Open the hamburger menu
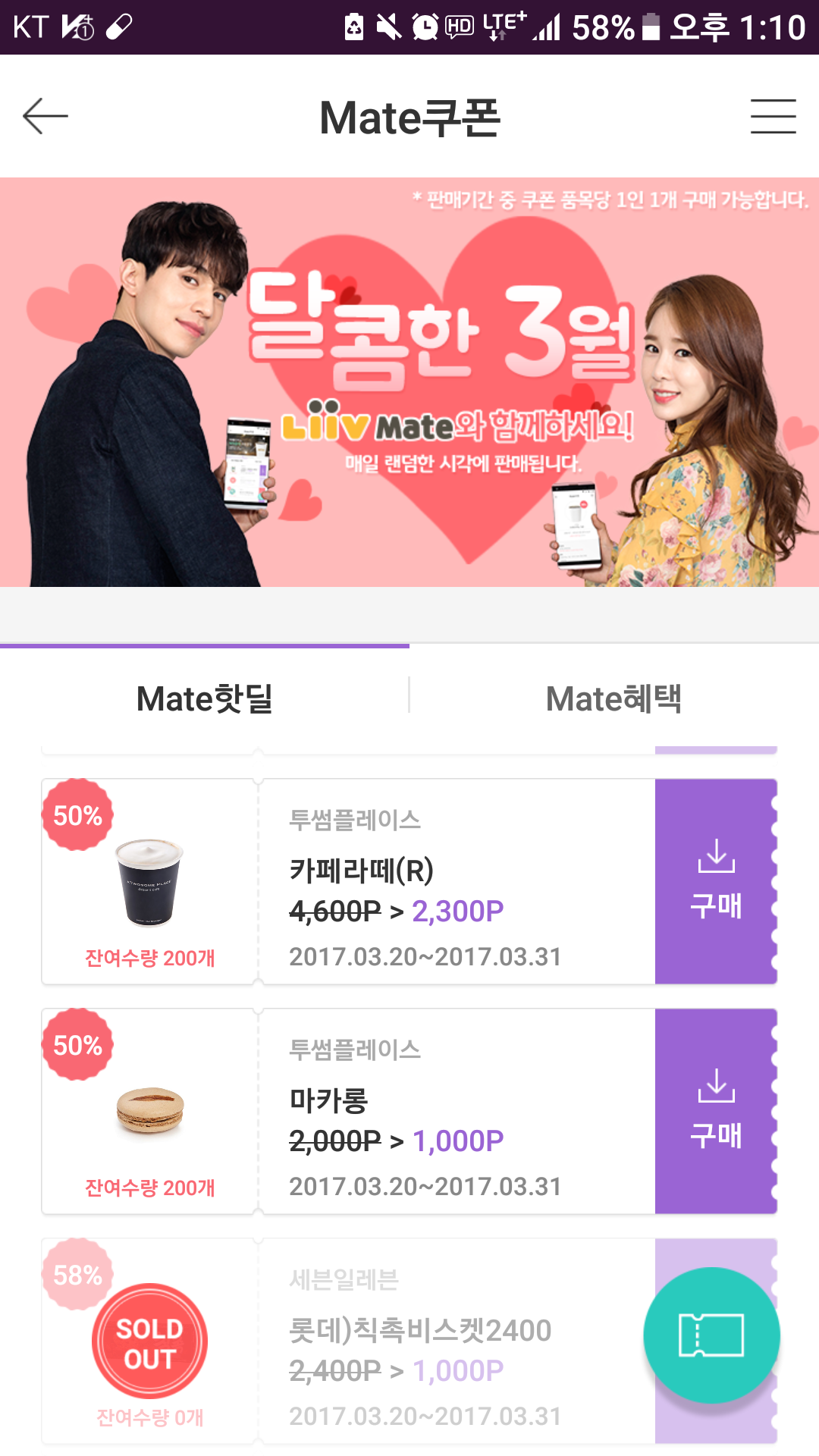The height and width of the screenshot is (1456, 819). 773,116
